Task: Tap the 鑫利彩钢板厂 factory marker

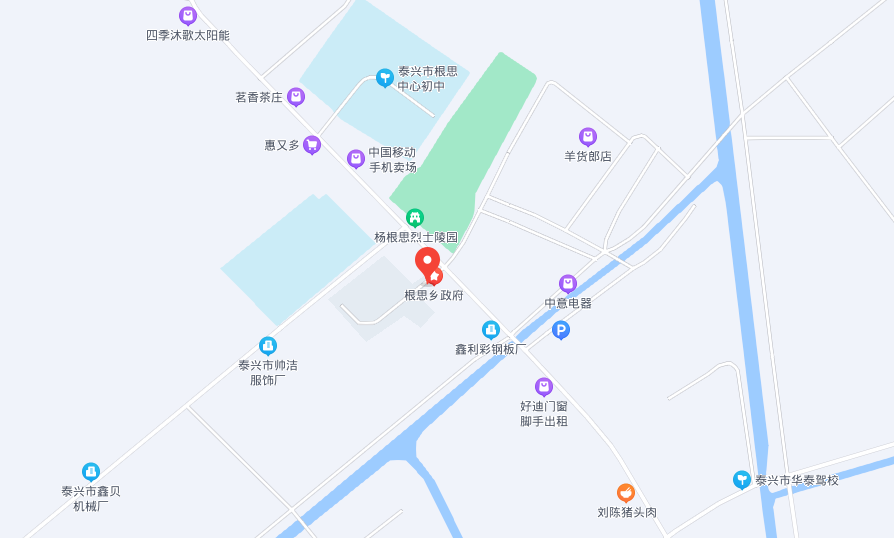Action: pyautogui.click(x=491, y=329)
